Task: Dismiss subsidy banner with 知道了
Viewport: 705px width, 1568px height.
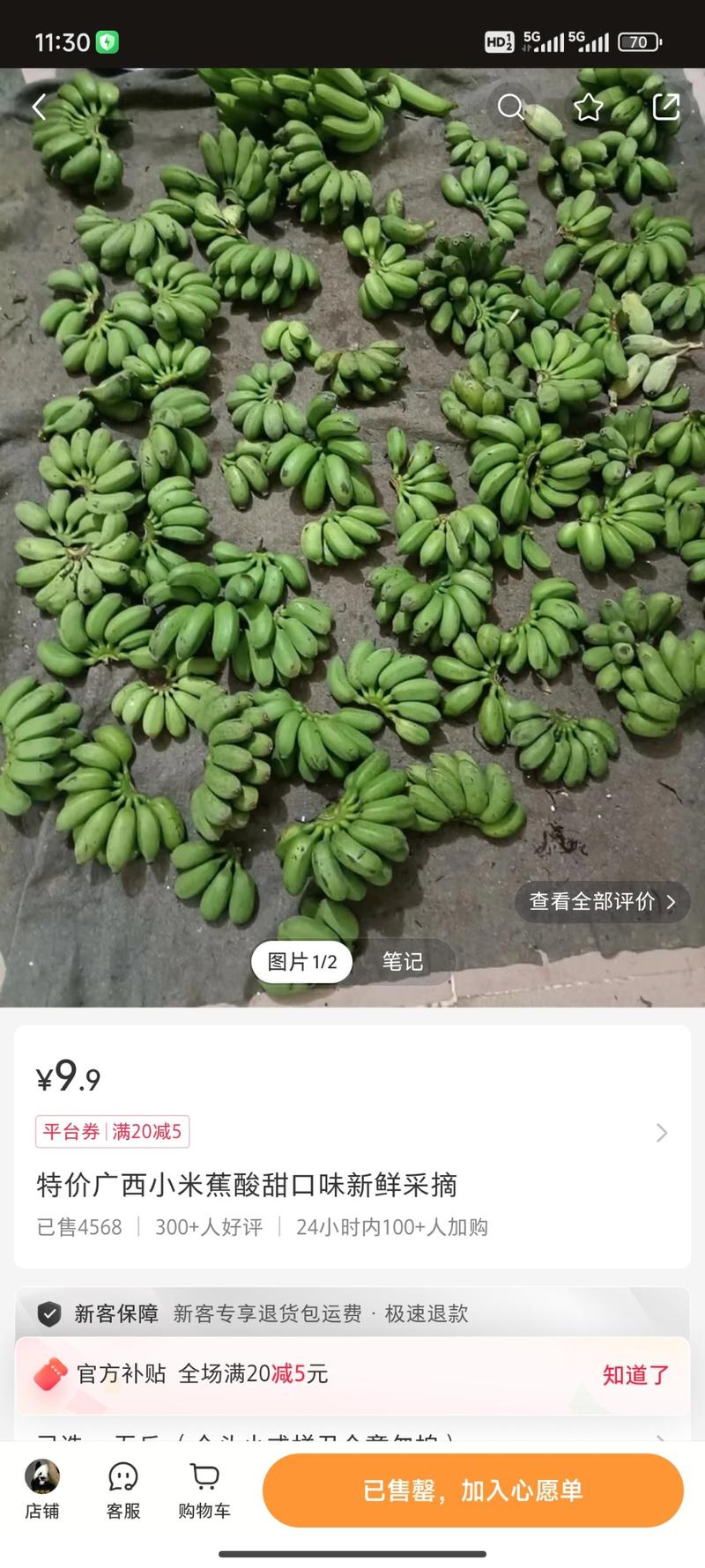Action: 634,1374
